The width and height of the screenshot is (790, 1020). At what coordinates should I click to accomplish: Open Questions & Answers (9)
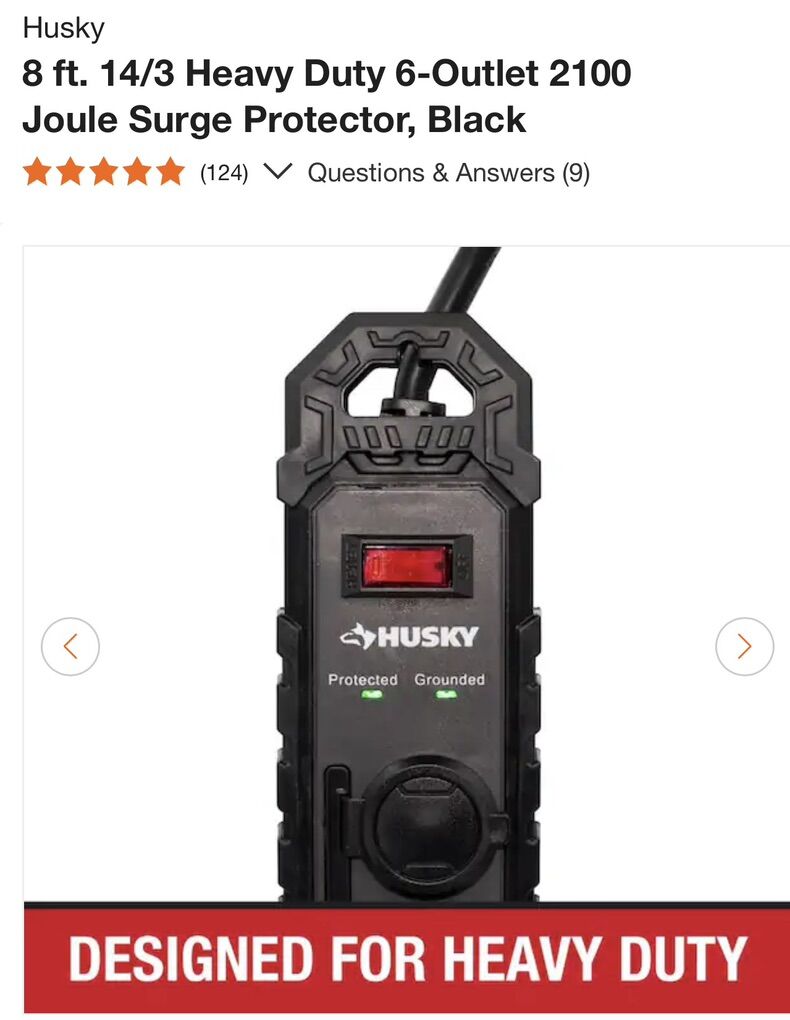point(448,172)
